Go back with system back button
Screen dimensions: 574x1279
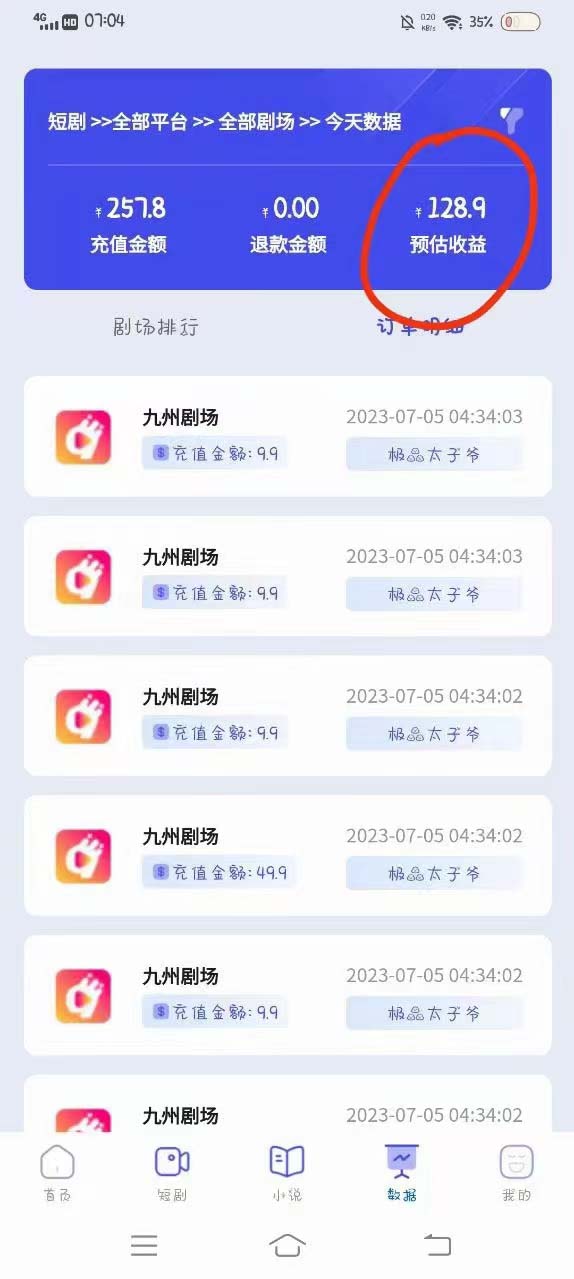click(437, 1245)
